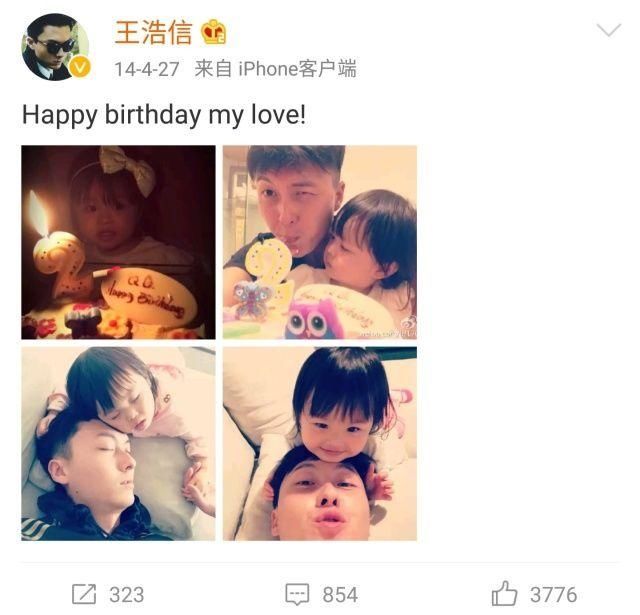Open the 854 comments
The width and height of the screenshot is (640, 615).
pos(321,594)
